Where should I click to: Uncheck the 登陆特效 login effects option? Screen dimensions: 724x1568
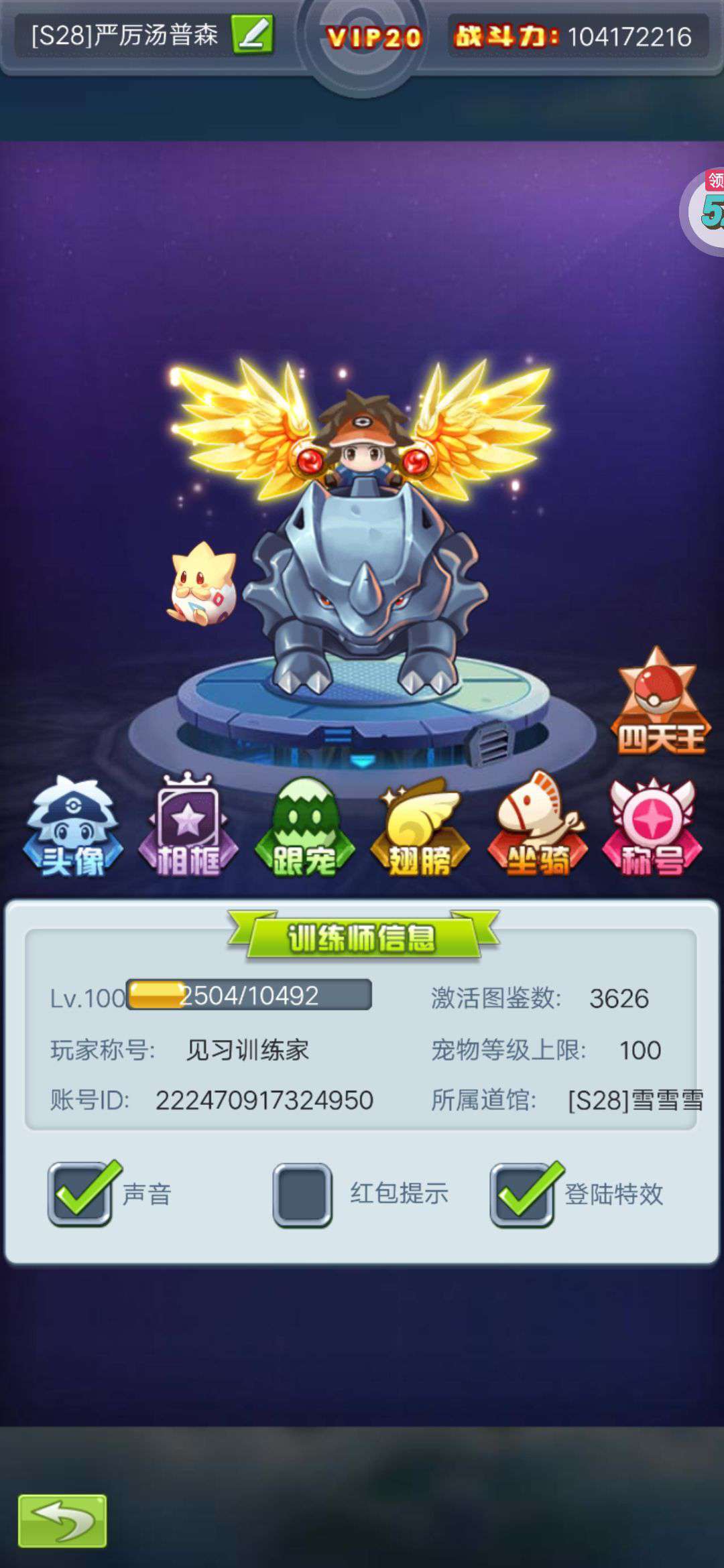(522, 1194)
